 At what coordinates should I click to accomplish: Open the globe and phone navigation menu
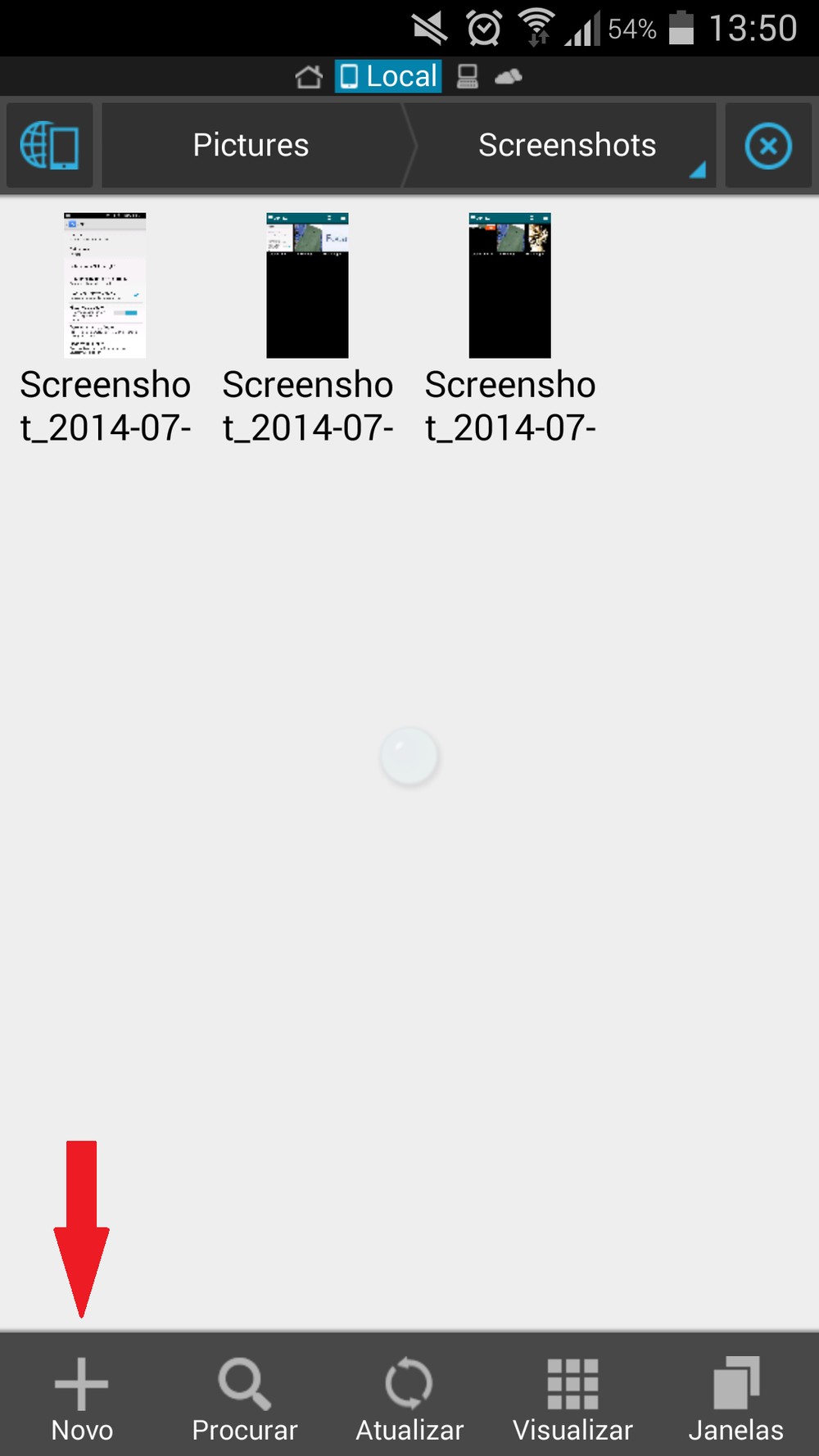coord(49,146)
